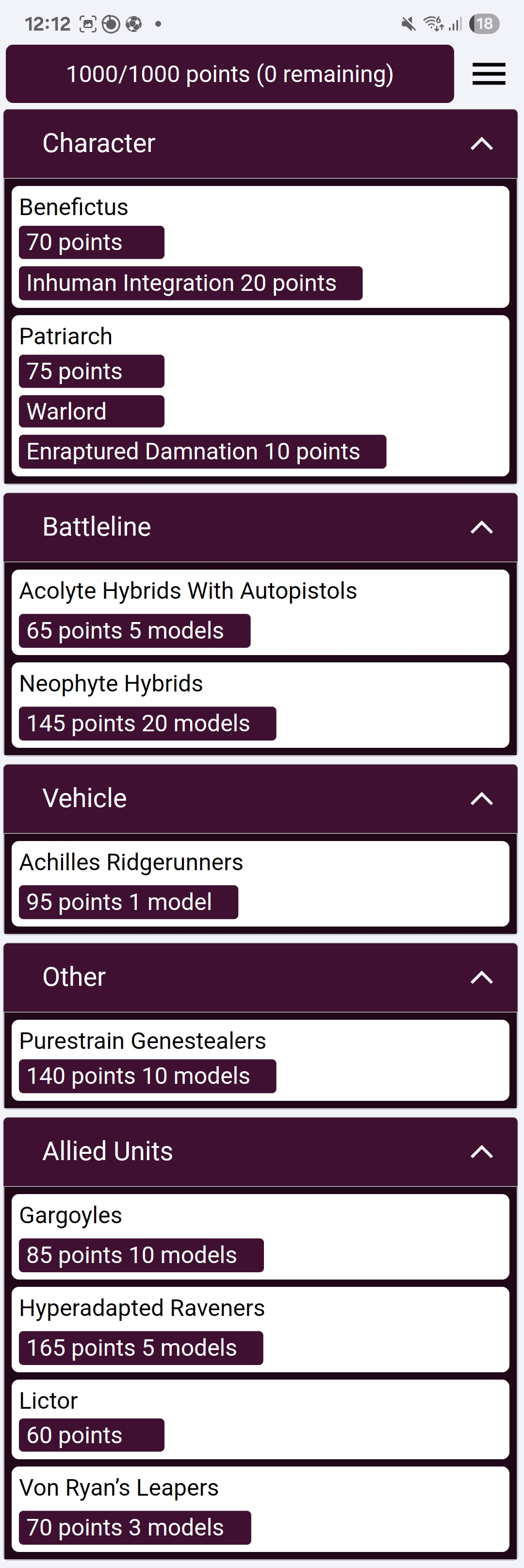Collapse the Other section
524x1568 pixels.
[x=481, y=978]
